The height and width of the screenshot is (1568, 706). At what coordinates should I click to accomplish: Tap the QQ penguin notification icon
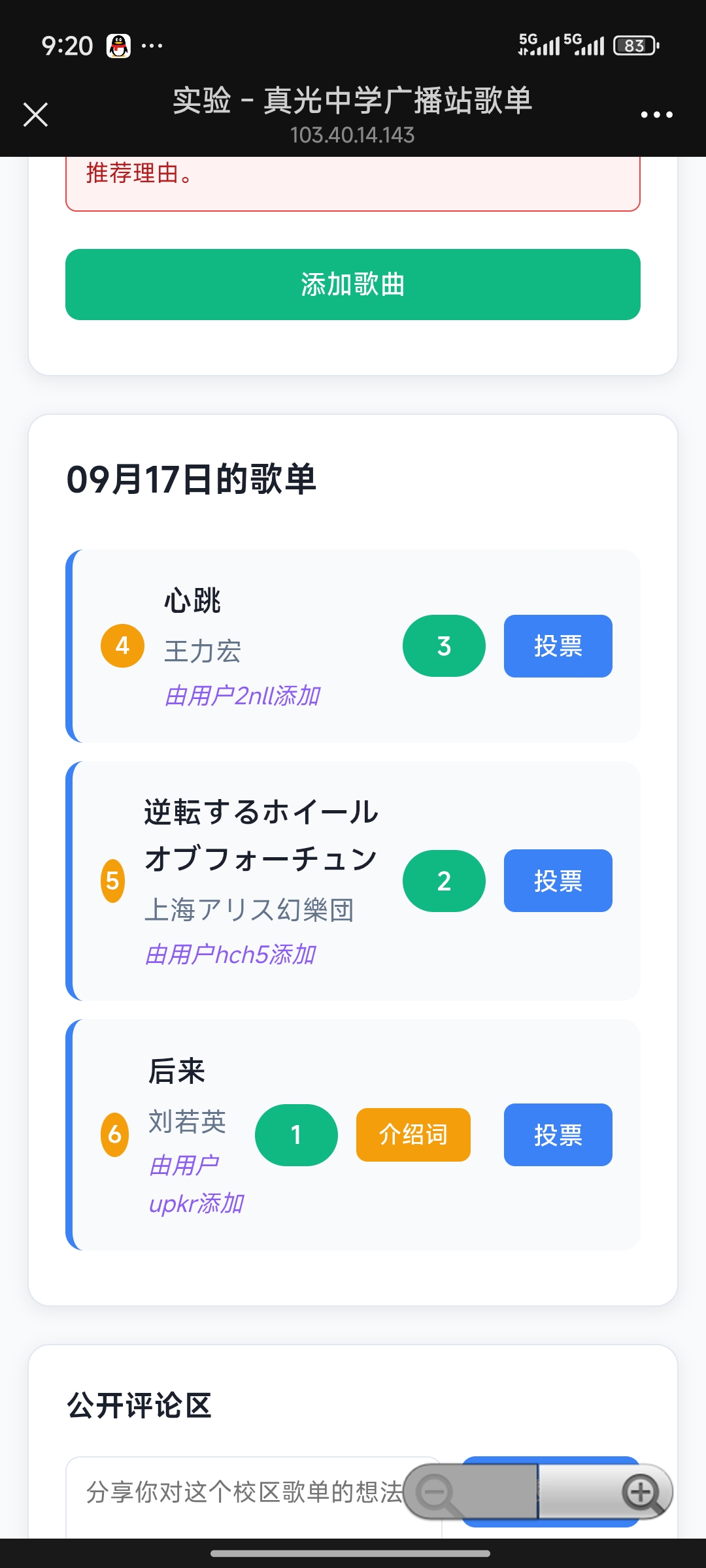[x=118, y=45]
